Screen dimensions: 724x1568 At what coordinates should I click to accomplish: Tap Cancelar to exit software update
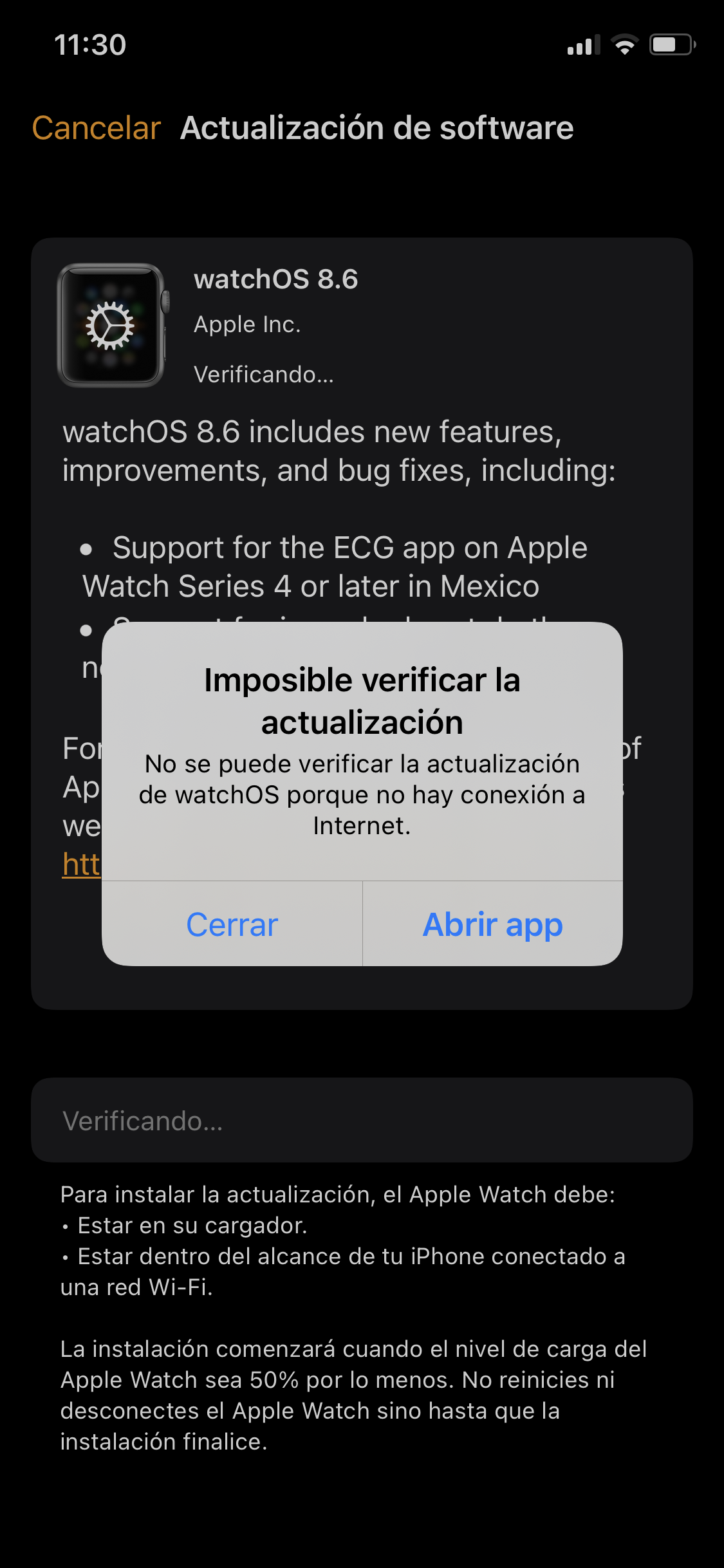[x=97, y=128]
